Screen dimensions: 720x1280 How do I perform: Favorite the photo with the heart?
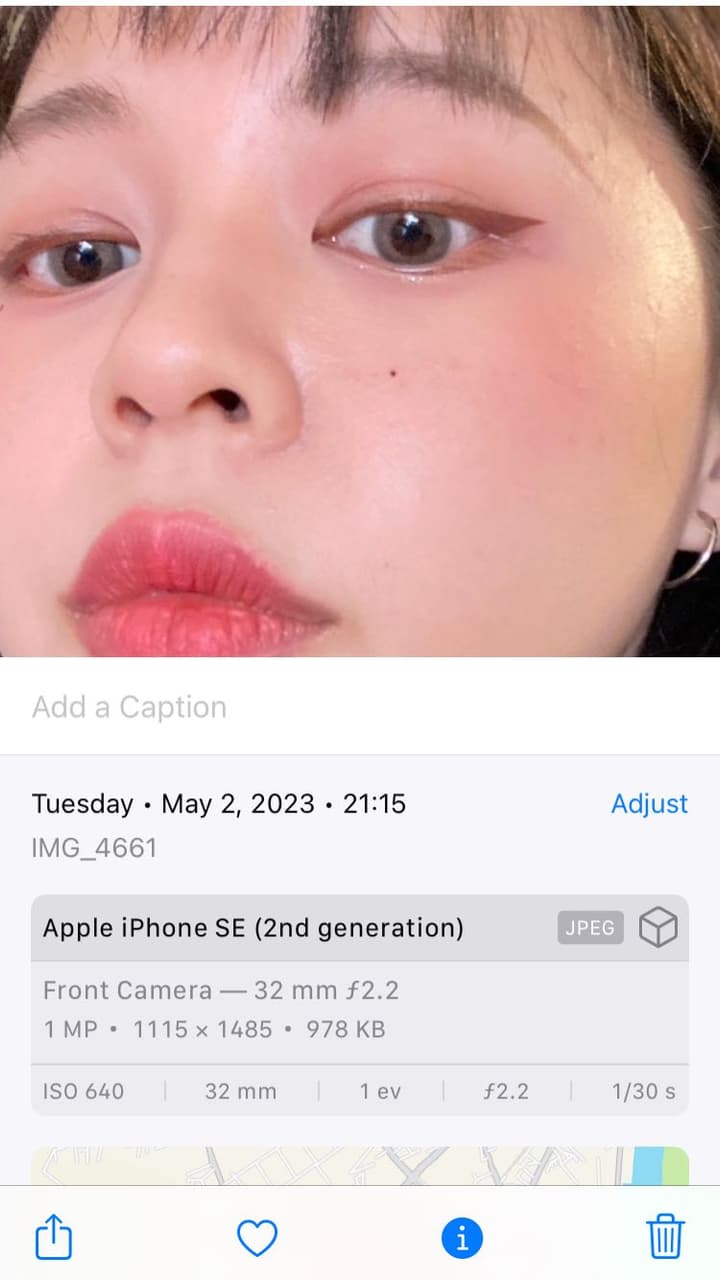tap(257, 1239)
